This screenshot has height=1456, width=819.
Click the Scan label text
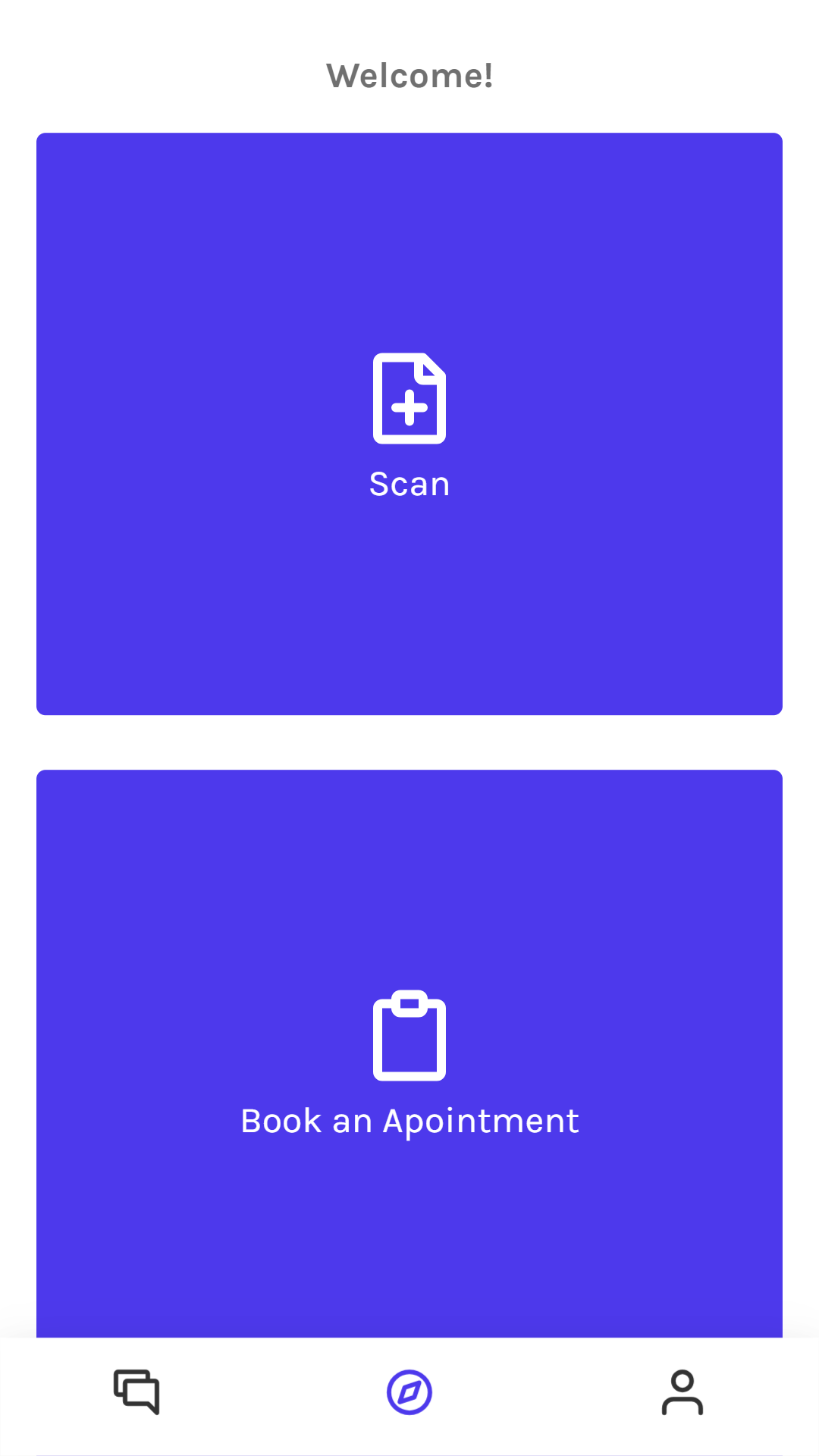(409, 484)
